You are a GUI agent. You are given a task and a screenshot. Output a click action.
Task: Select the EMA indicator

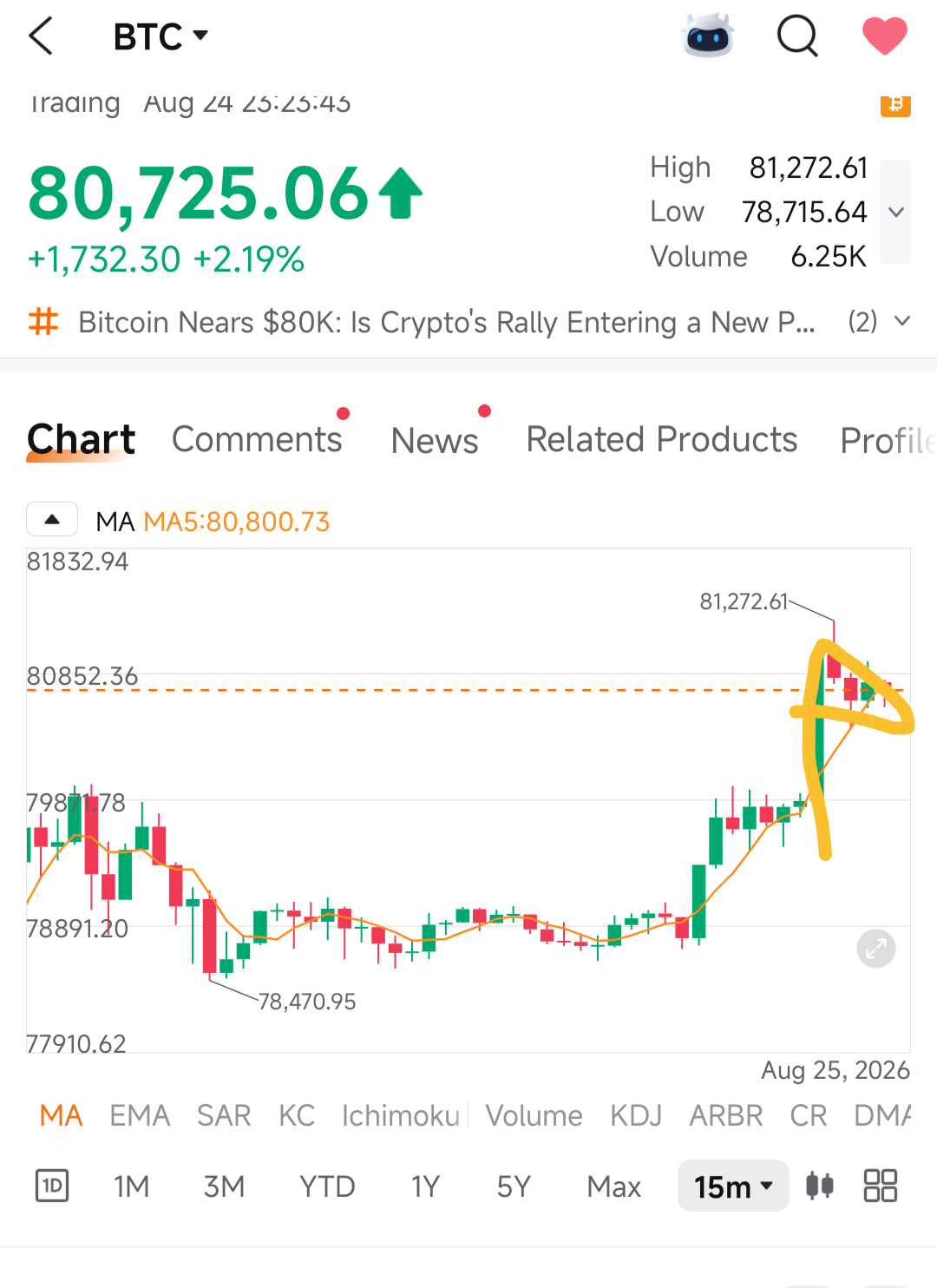pyautogui.click(x=140, y=1115)
